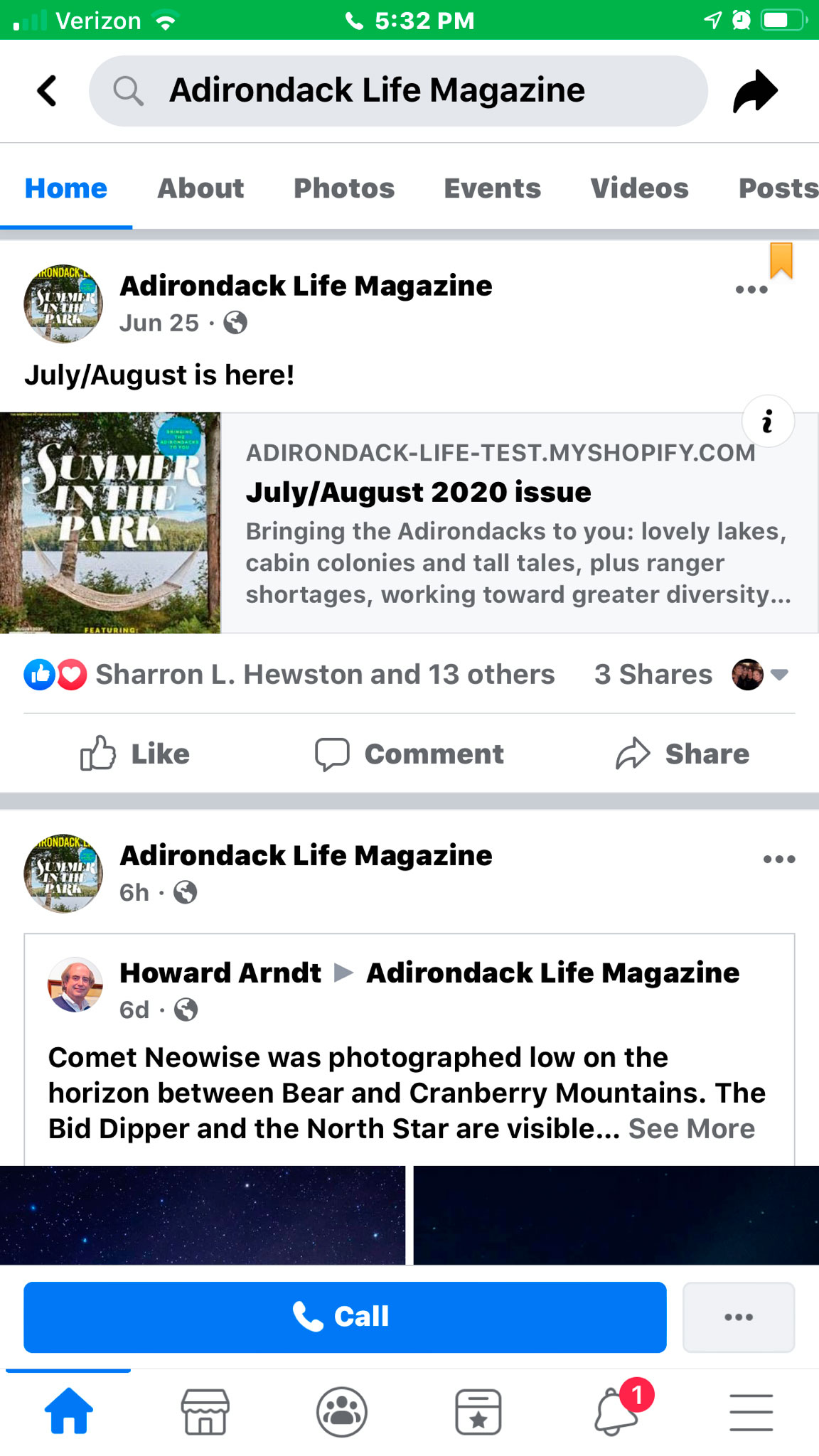View reactions from Sharron L. Hewston and others
Screen dimensions: 819x1456
[324, 674]
